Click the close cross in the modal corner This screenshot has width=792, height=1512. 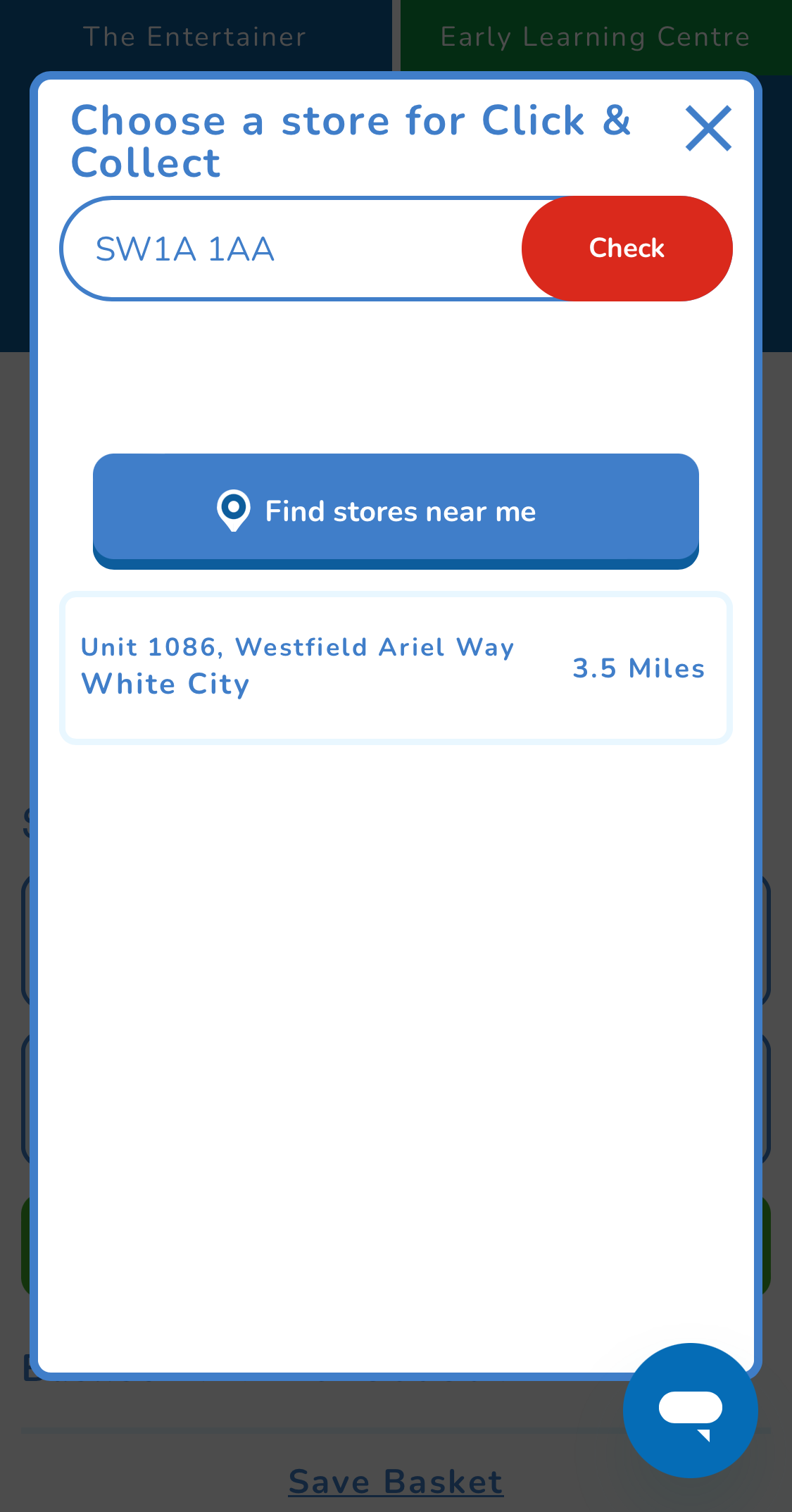(x=709, y=127)
